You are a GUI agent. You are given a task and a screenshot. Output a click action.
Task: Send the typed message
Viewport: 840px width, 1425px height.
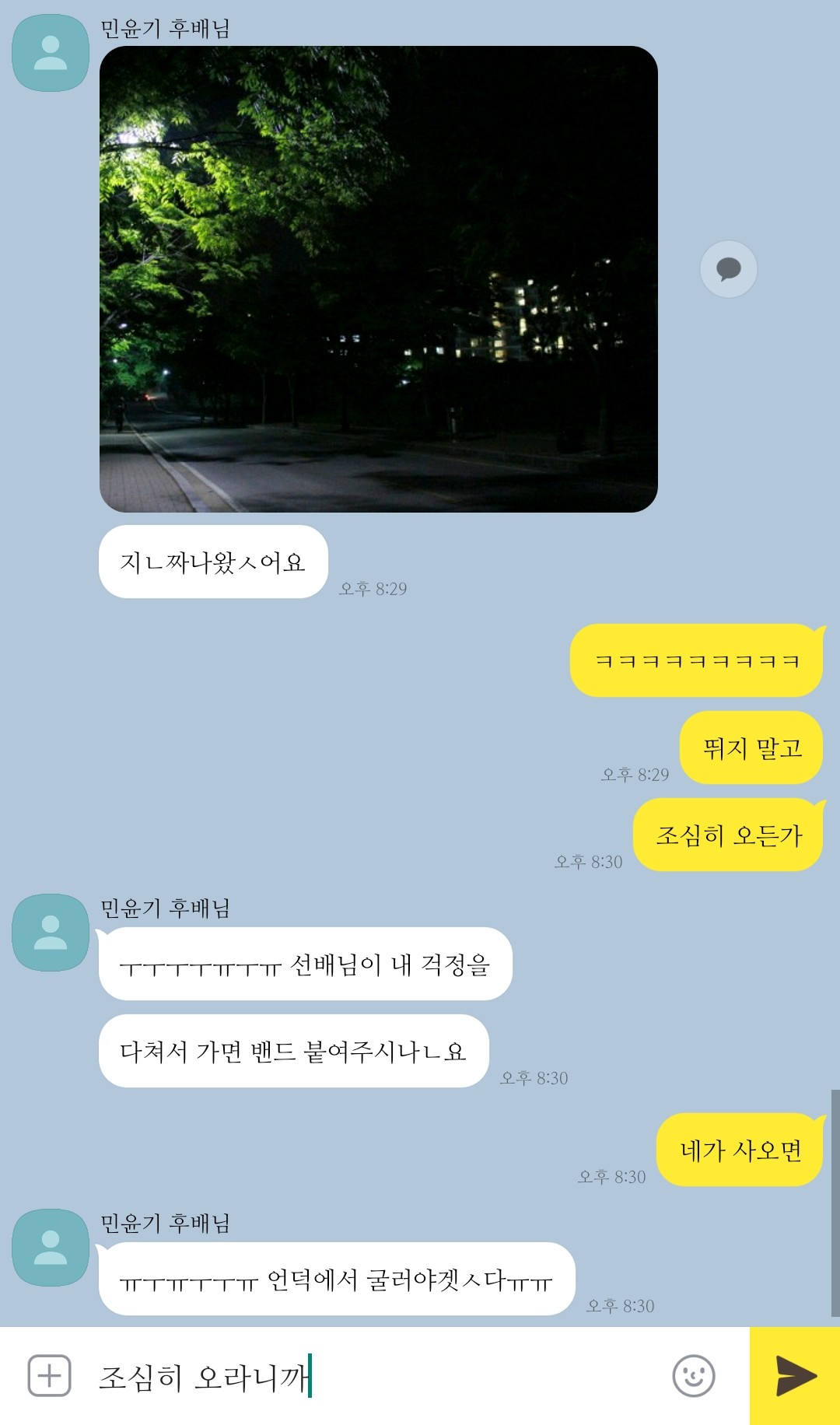[x=795, y=1376]
